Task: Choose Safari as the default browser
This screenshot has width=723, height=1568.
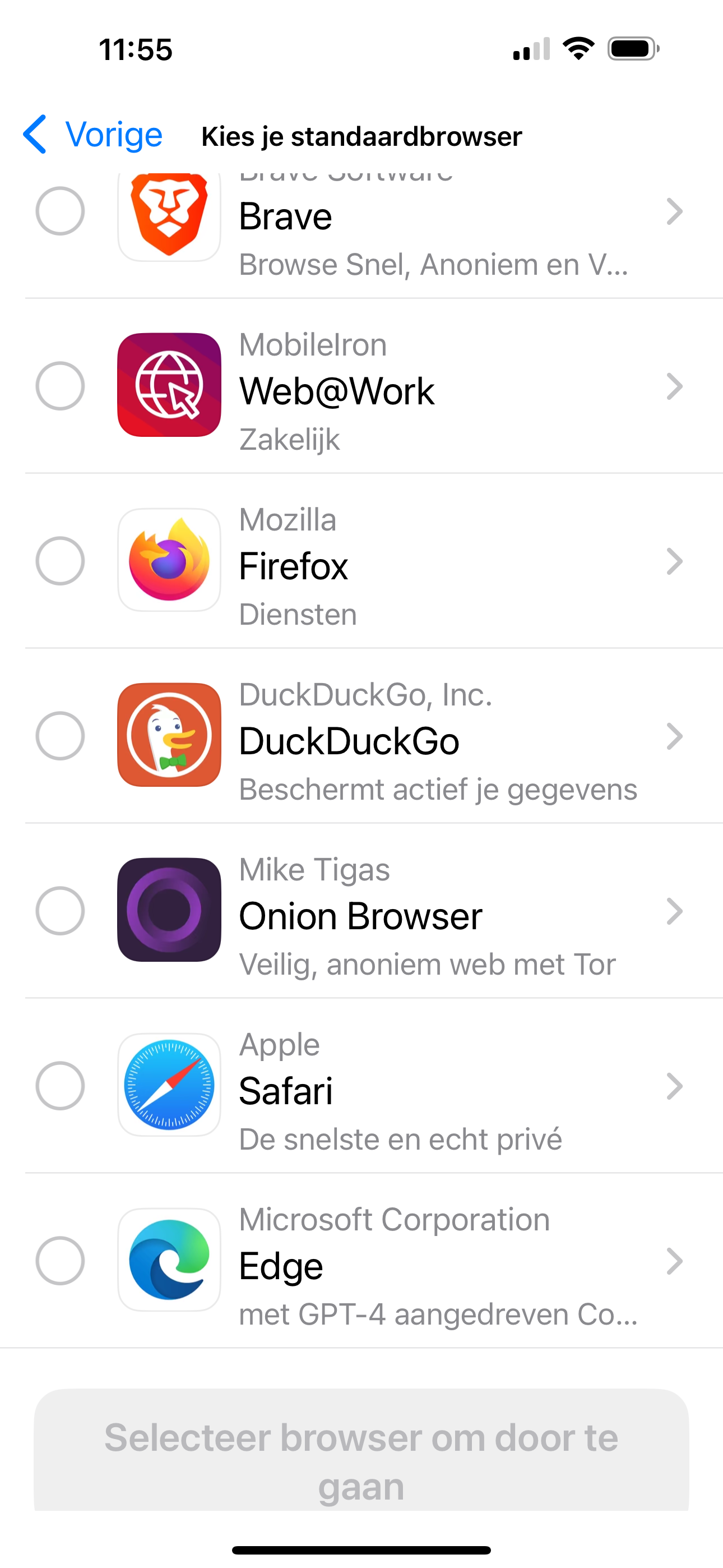Action: pos(59,1085)
